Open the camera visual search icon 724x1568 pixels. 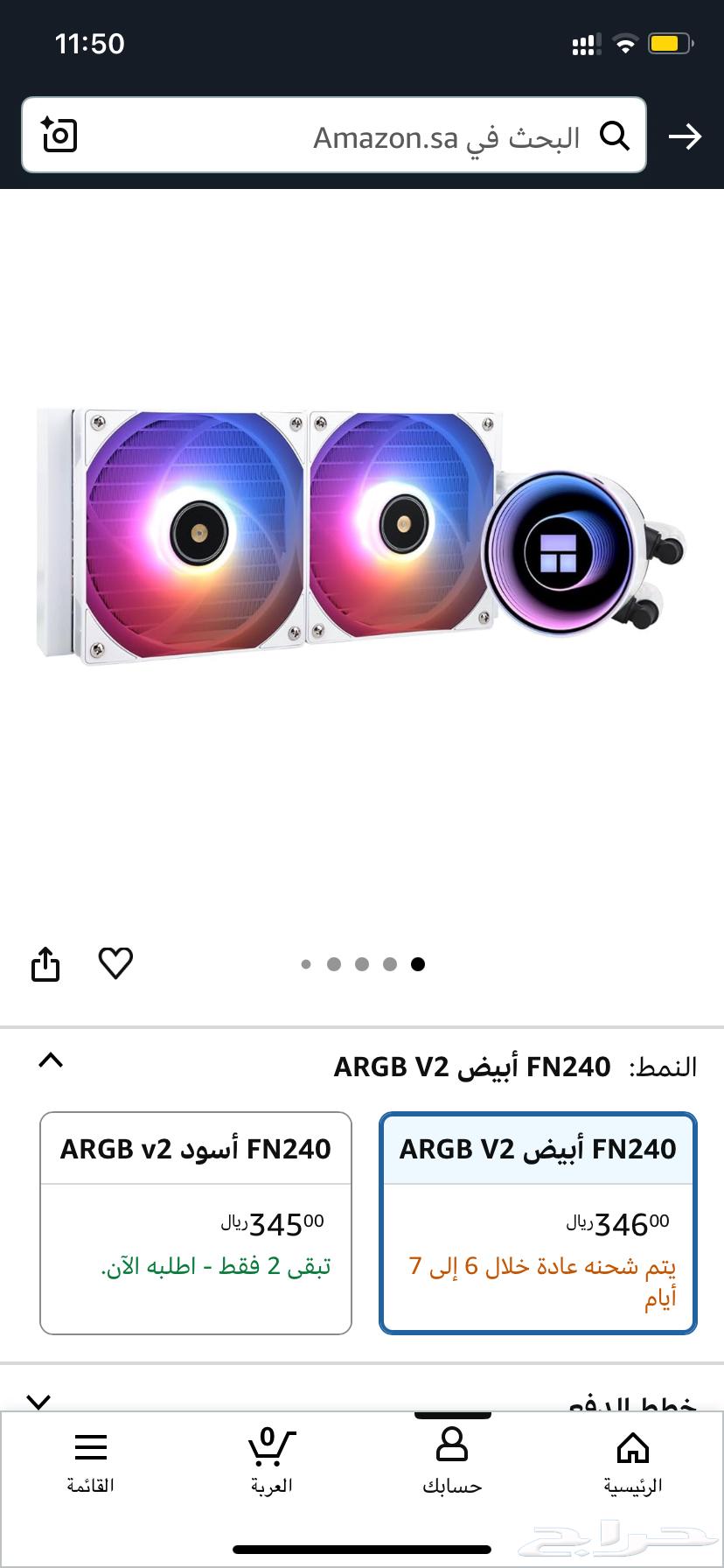coord(58,136)
